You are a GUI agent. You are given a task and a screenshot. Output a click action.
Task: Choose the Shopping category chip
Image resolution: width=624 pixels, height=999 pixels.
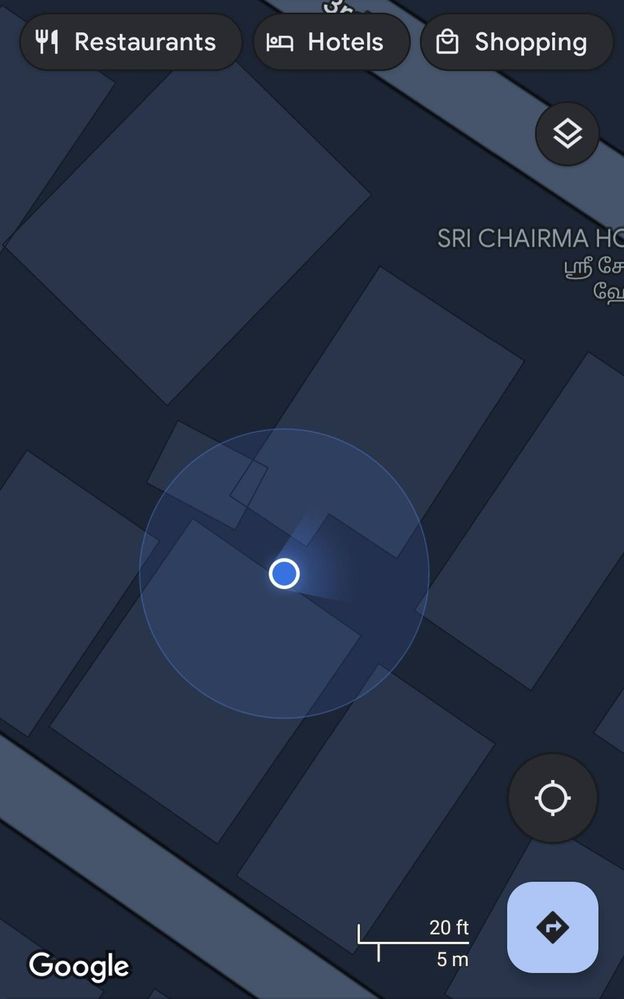(x=516, y=42)
